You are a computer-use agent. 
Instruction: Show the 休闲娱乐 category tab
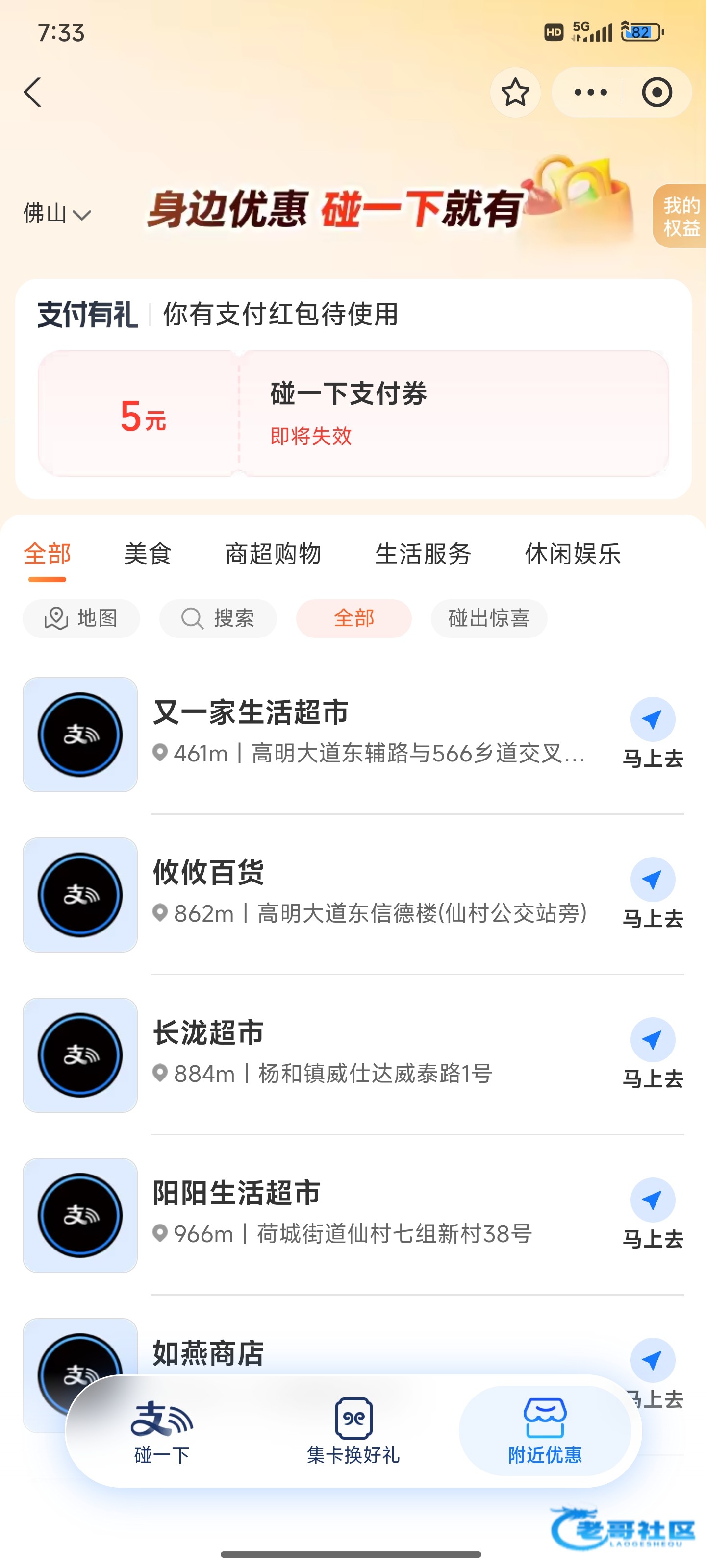[573, 554]
